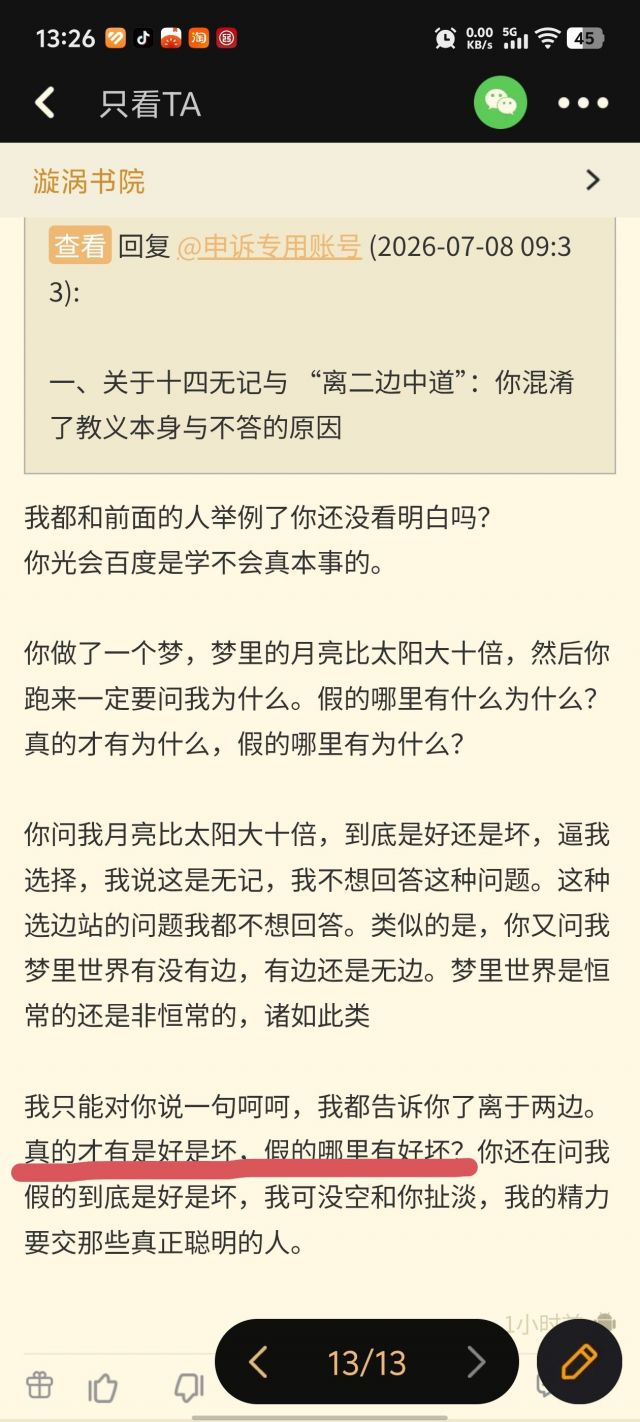
Task: Send a gift with the gift icon
Action: pyautogui.click(x=39, y=1385)
